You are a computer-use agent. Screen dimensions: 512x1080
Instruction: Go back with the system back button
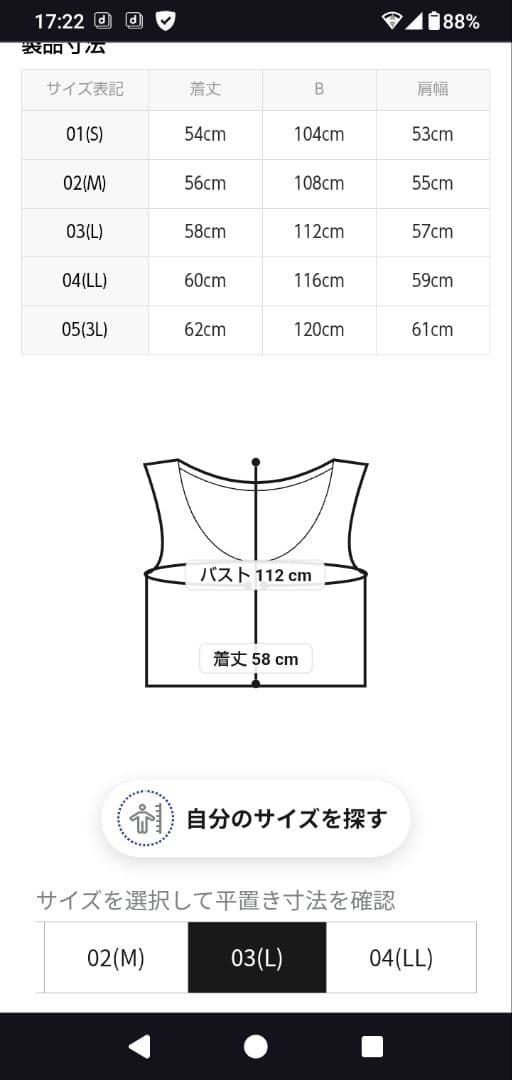139,1046
